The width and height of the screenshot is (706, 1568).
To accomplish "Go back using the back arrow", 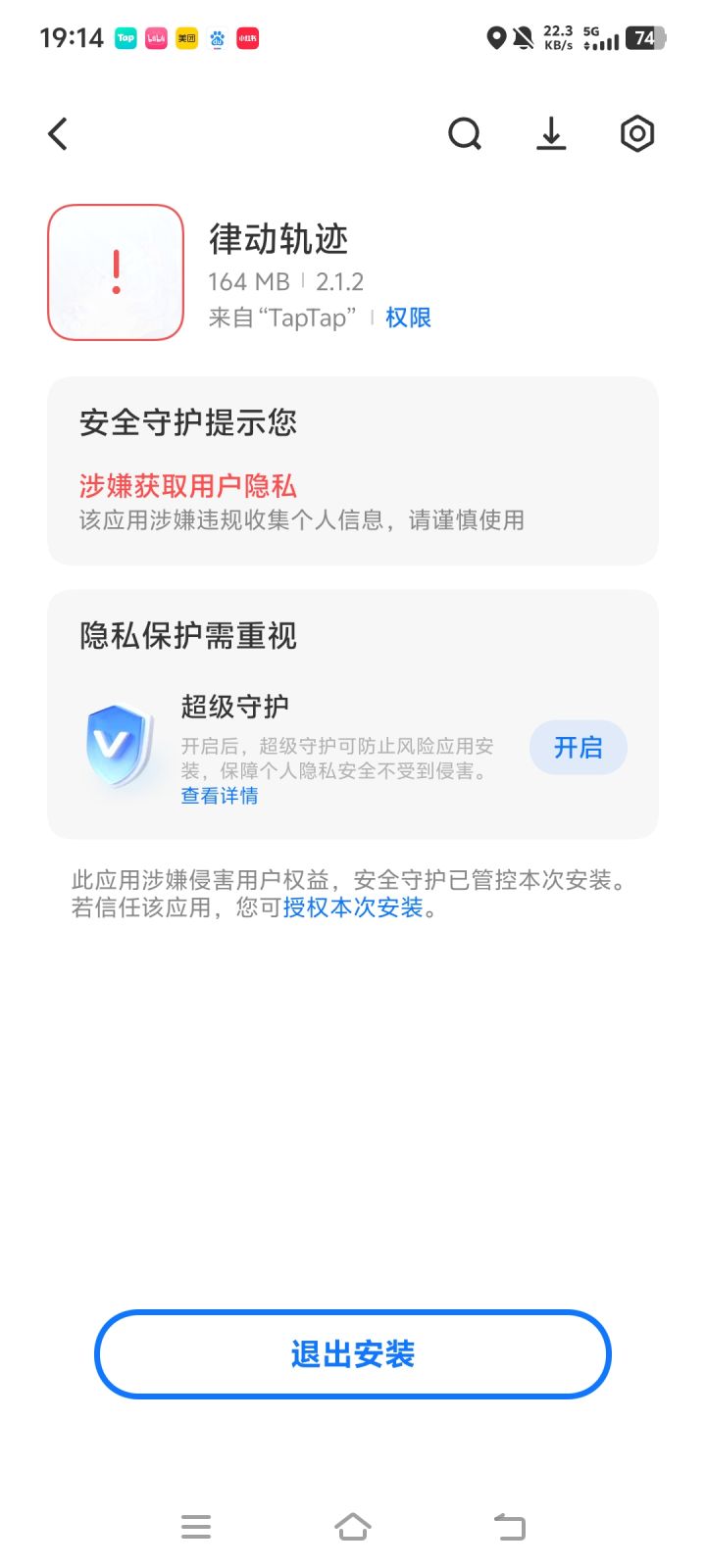I will (57, 133).
